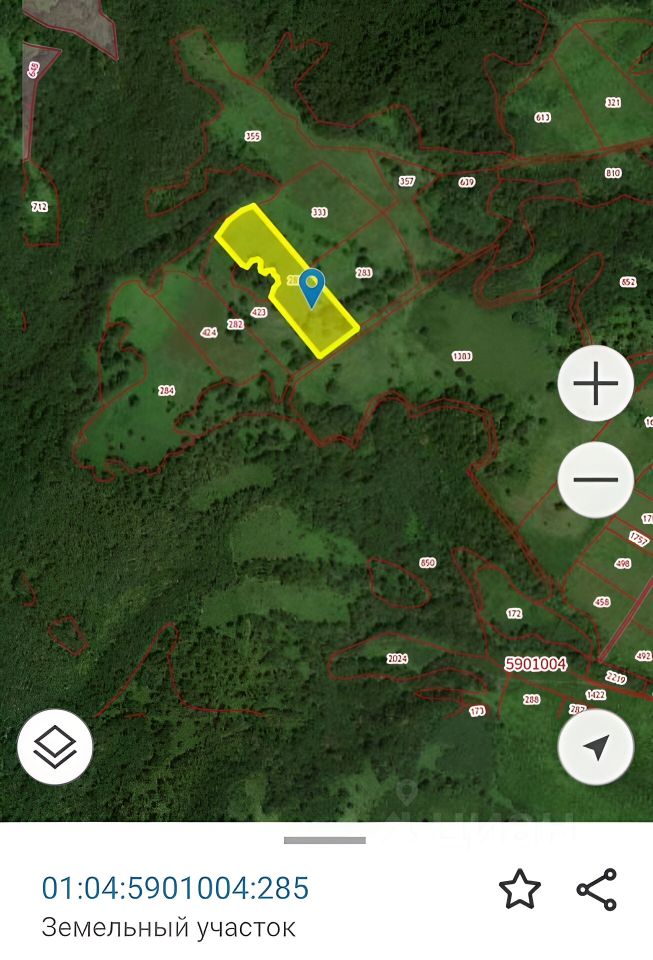Zoom out of the map

pos(595,480)
